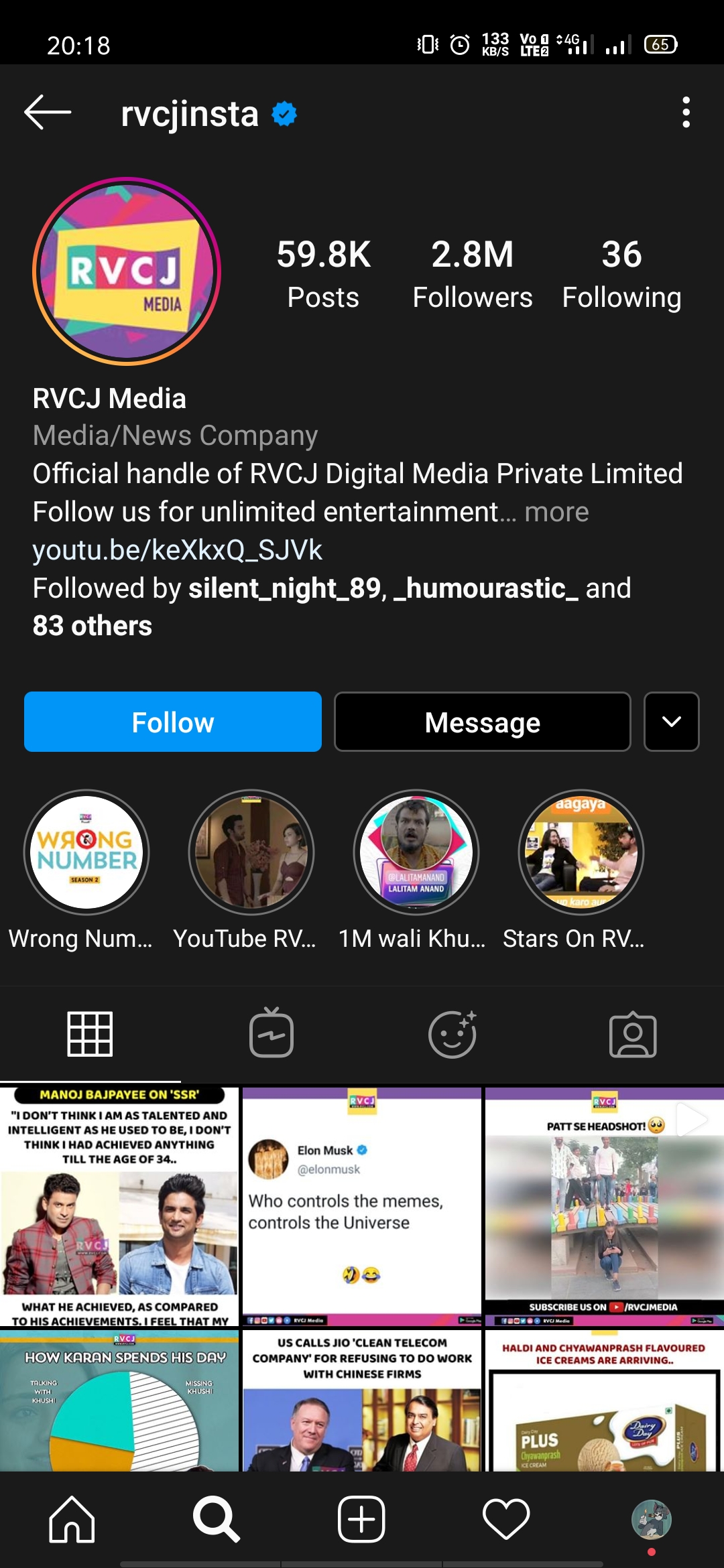
Task: Create a new post with the plus icon
Action: click(x=361, y=1518)
